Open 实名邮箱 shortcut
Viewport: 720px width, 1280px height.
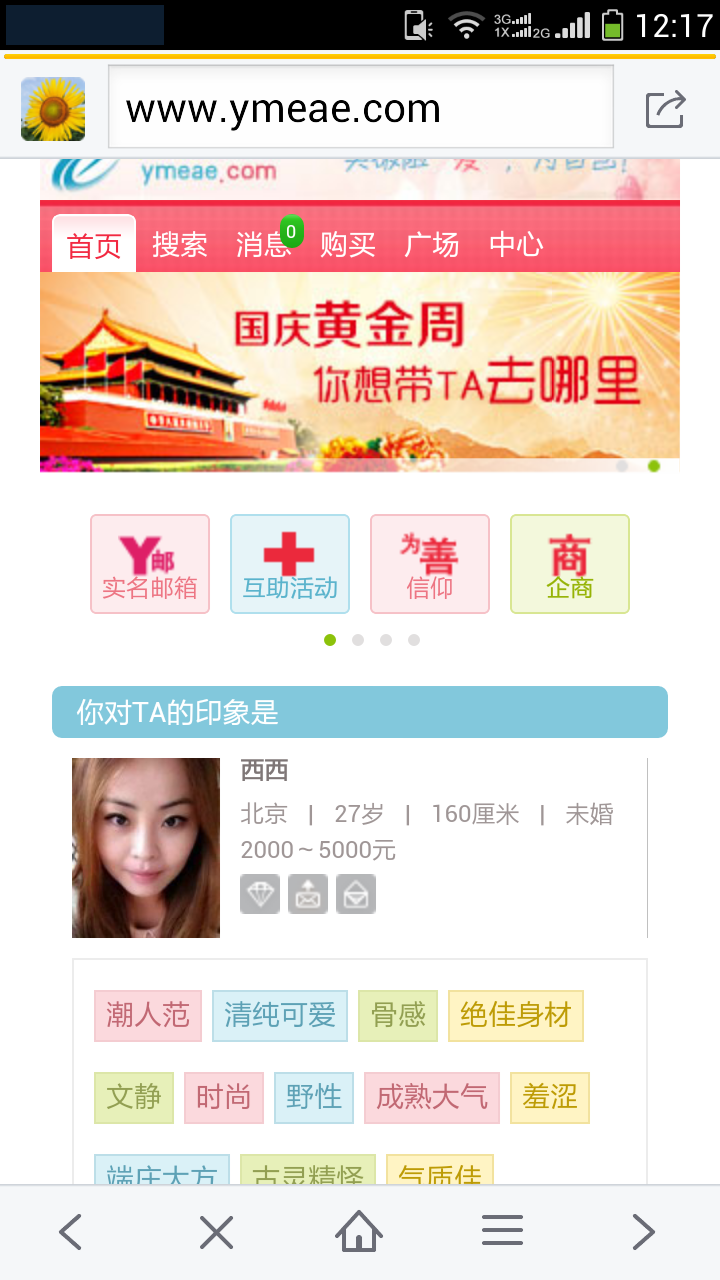tap(150, 564)
